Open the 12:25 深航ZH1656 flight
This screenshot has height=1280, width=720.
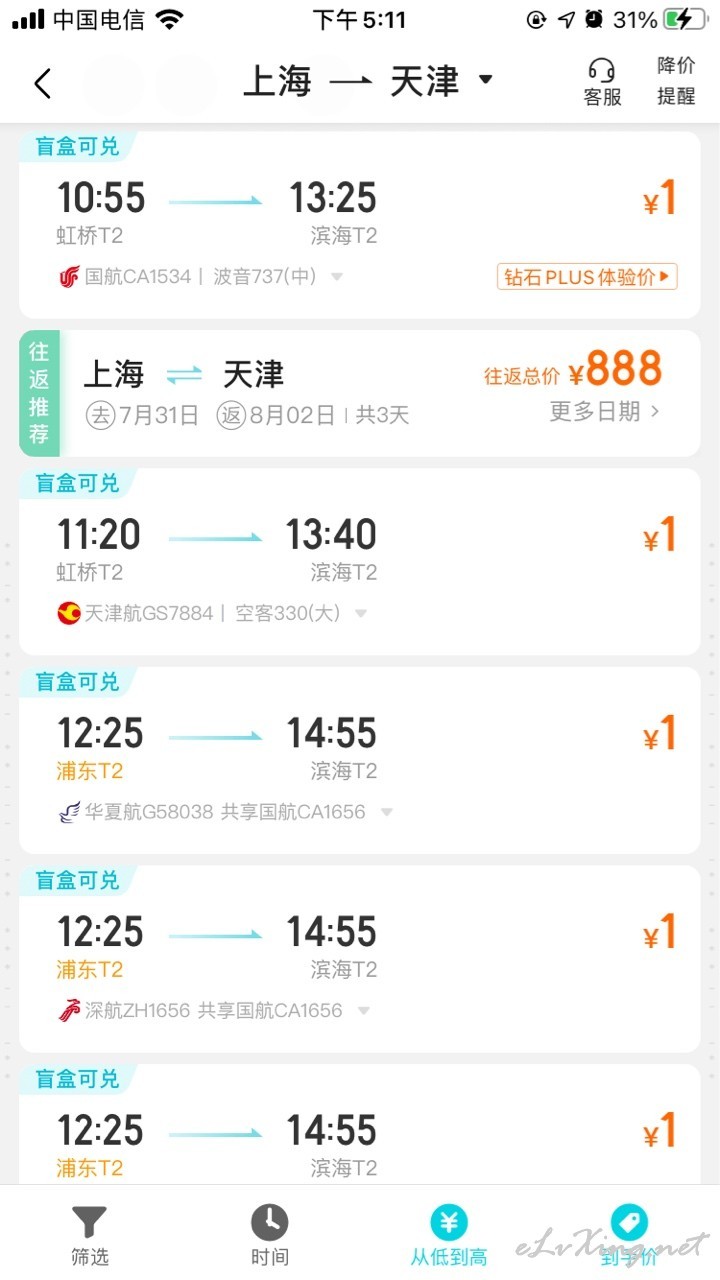click(360, 950)
